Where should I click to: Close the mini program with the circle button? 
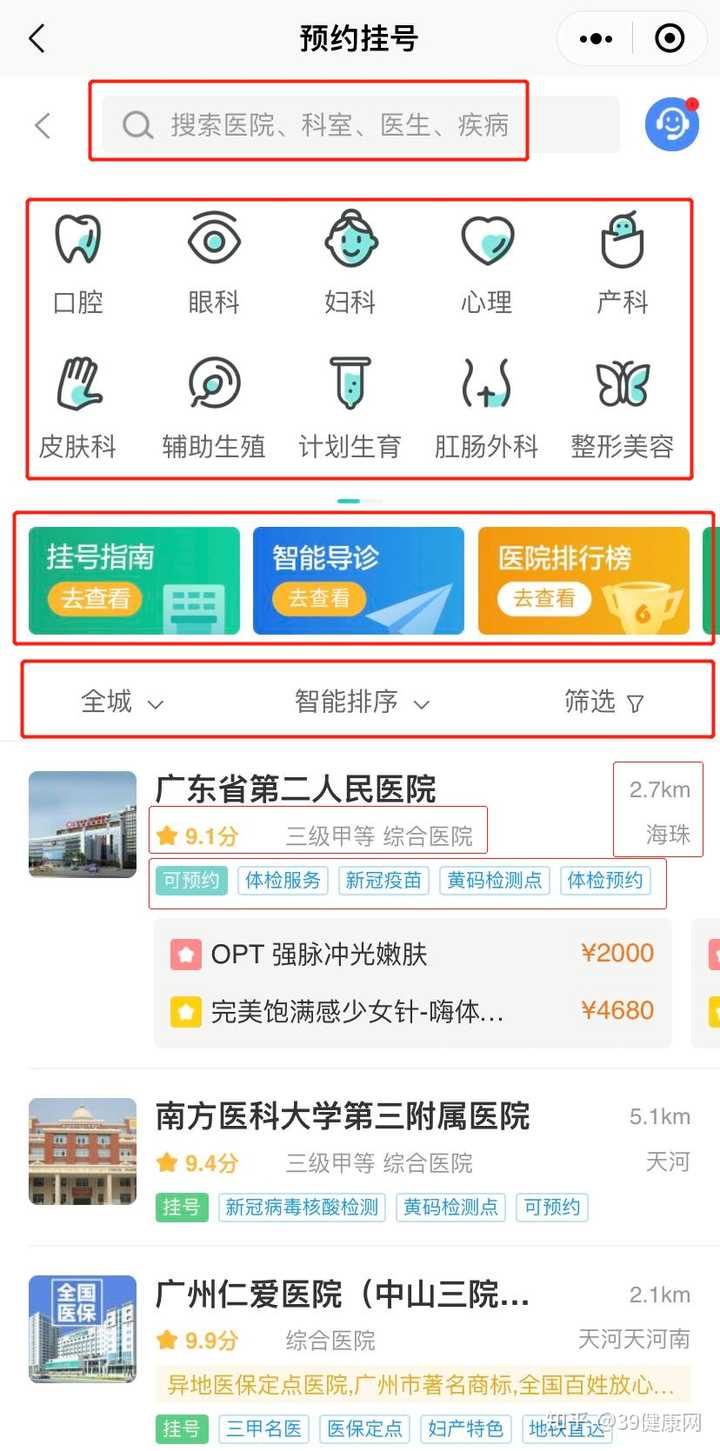pos(669,39)
